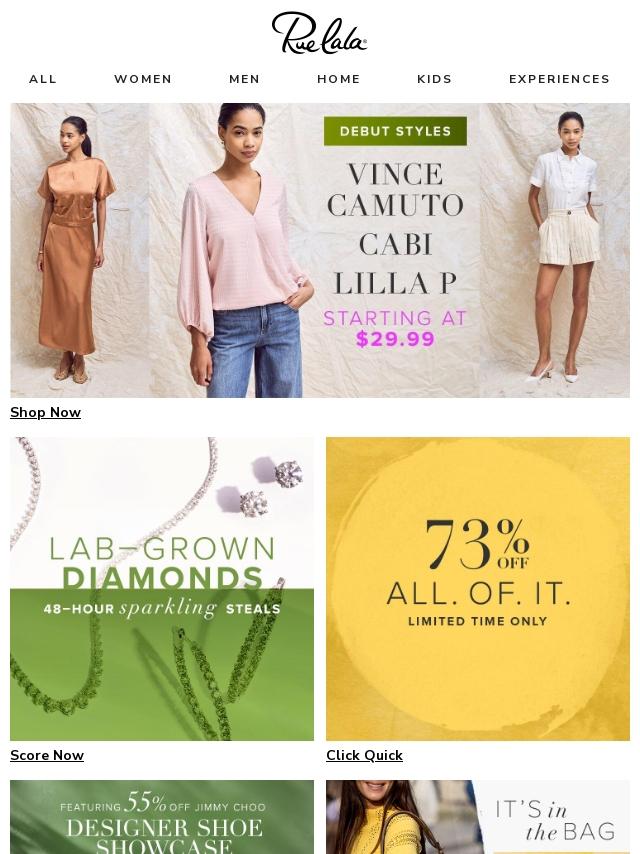The image size is (640, 854).
Task: Open the KIDS category
Action: [x=434, y=79]
